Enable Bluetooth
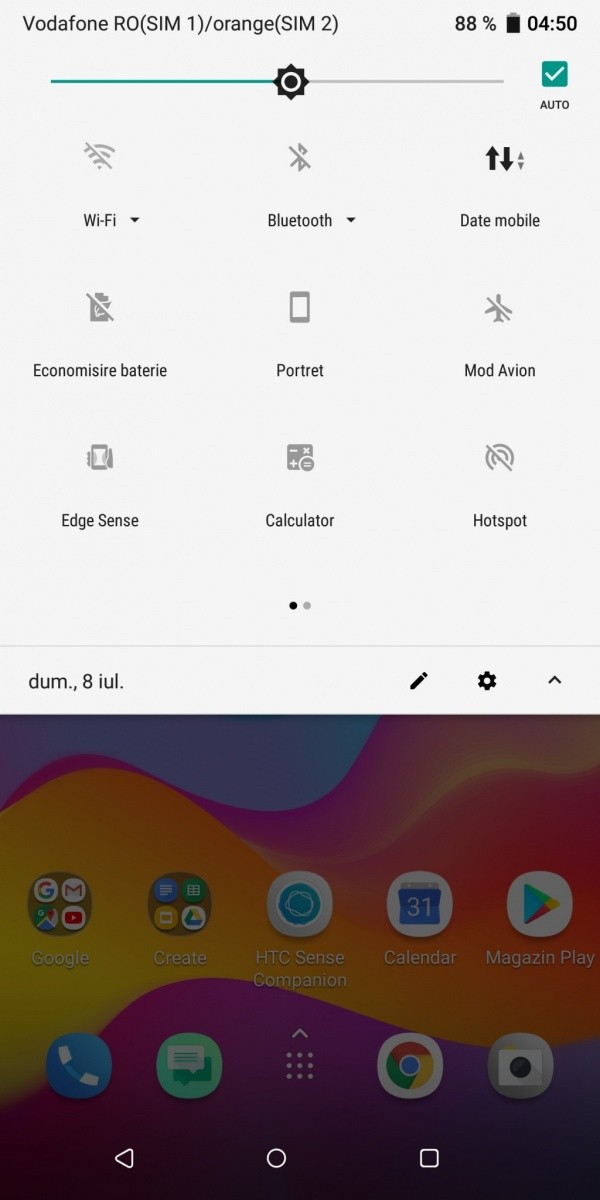 tap(299, 157)
